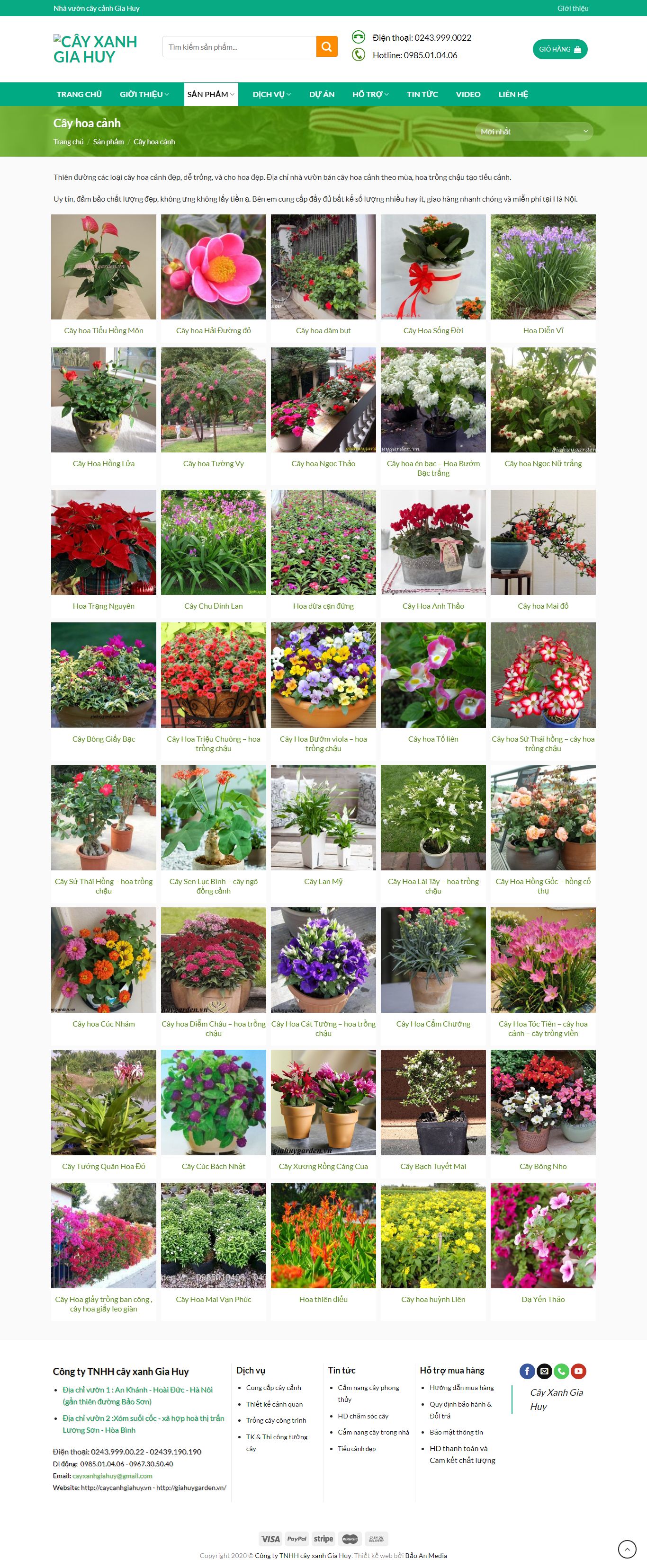Open the Dự án page
This screenshot has height=1568, width=647.
point(322,94)
